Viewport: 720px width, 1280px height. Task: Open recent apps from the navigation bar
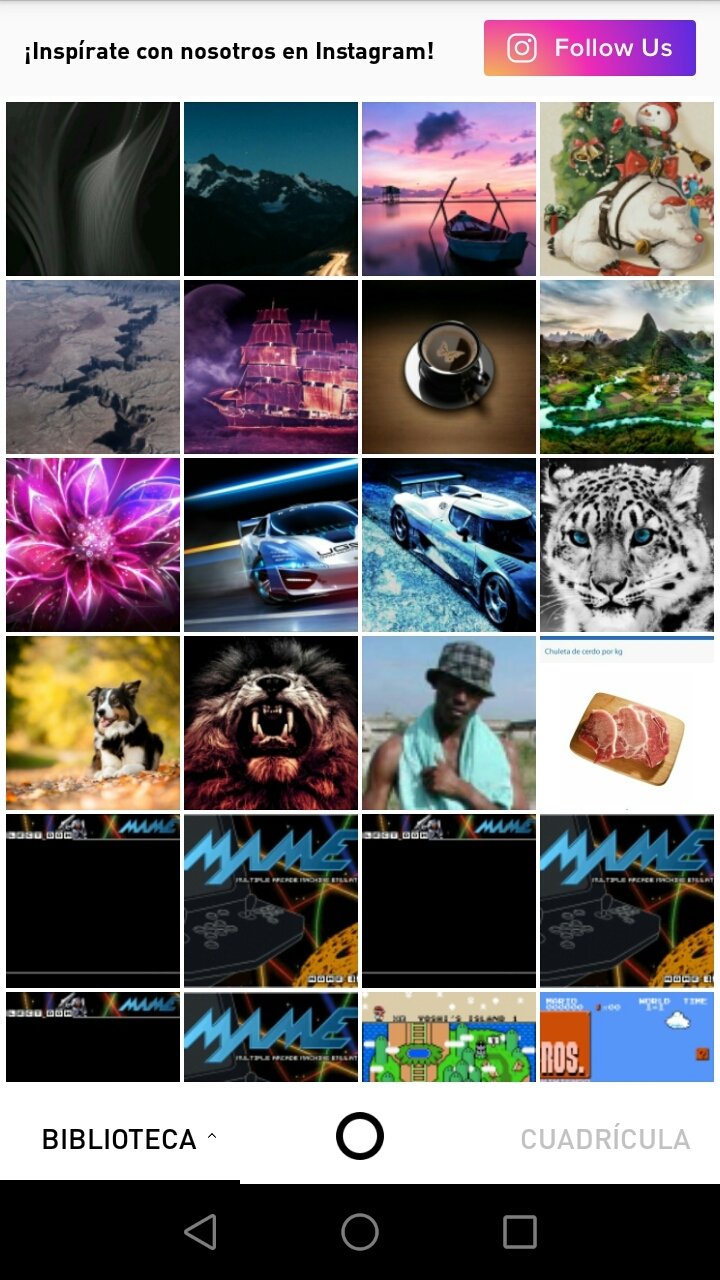[x=520, y=1232]
